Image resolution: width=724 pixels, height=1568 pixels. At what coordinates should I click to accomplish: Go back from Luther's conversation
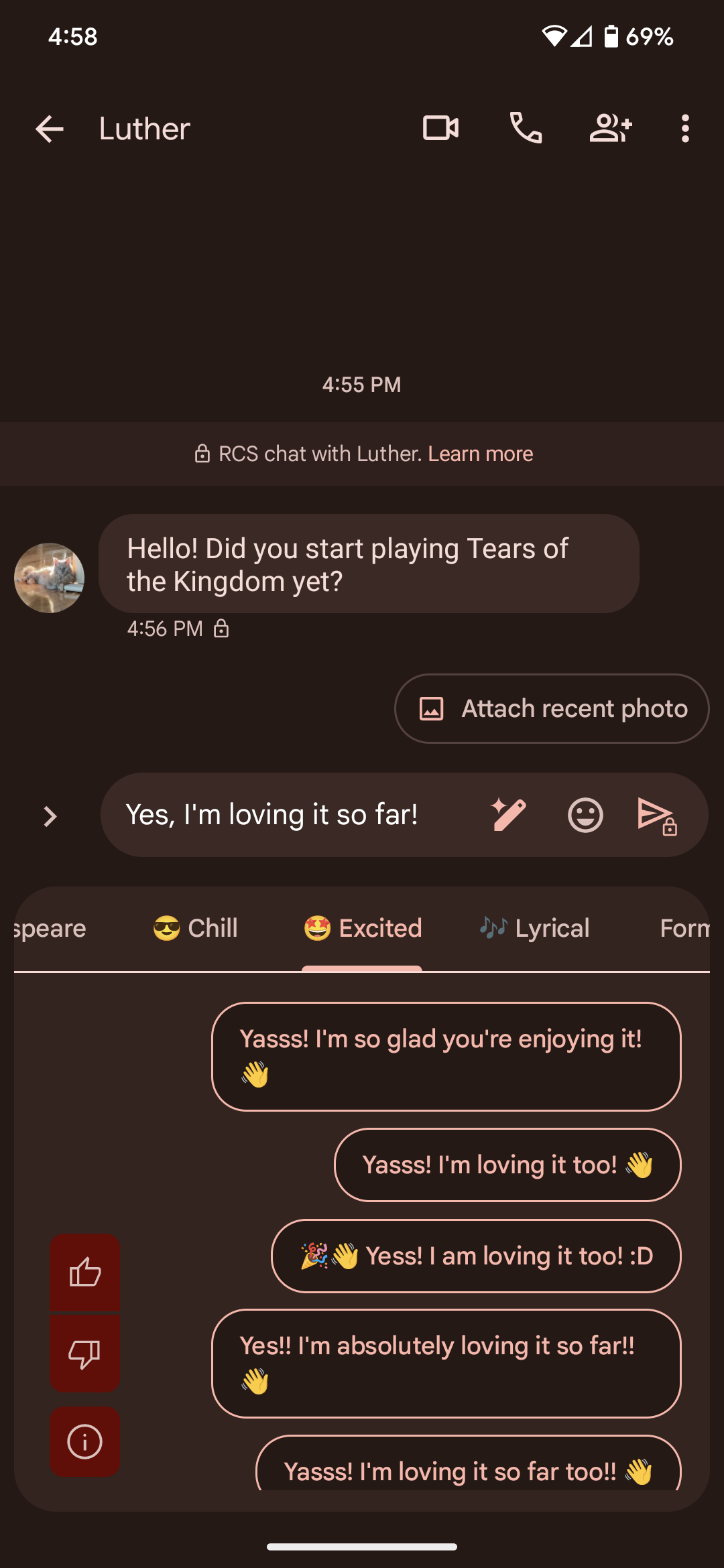pyautogui.click(x=50, y=129)
